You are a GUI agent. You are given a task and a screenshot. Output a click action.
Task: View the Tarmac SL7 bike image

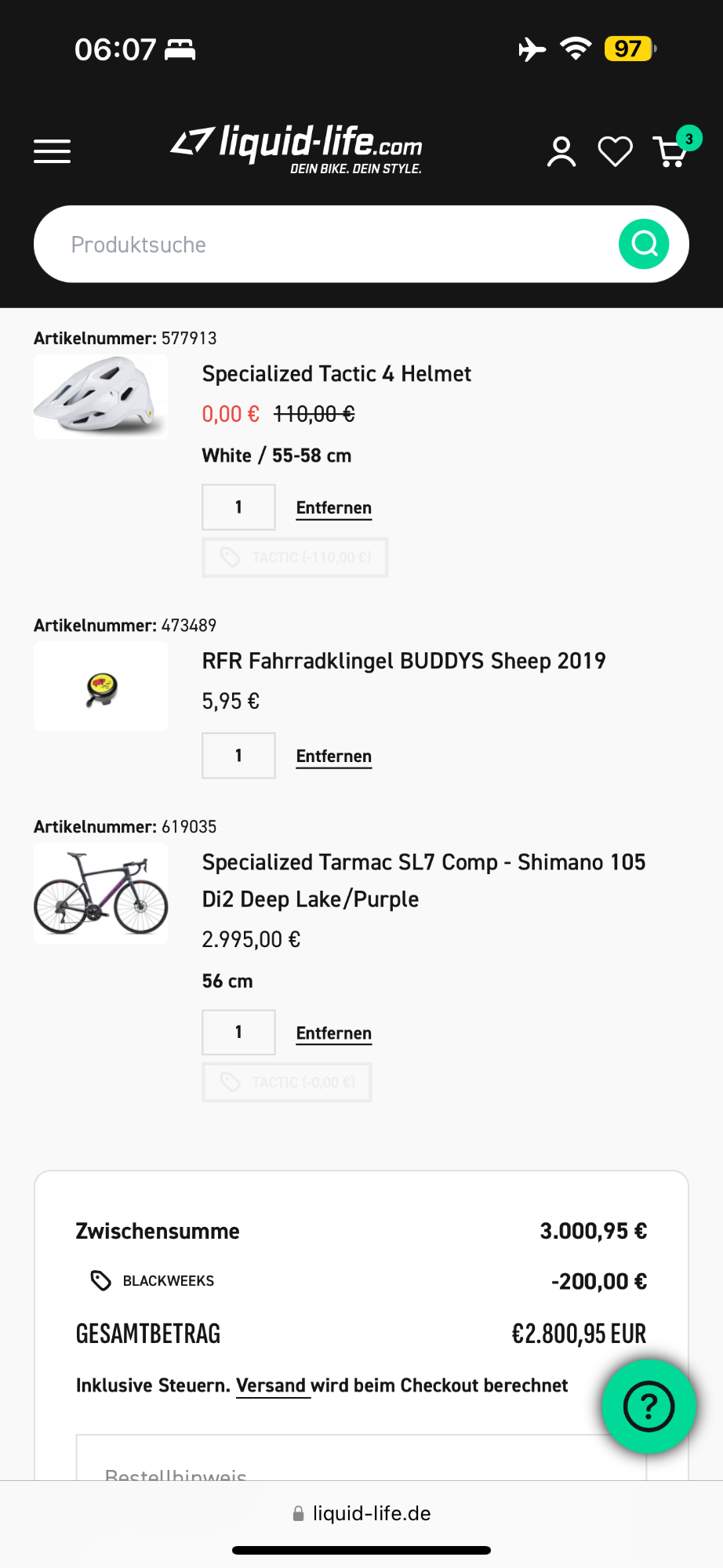101,893
